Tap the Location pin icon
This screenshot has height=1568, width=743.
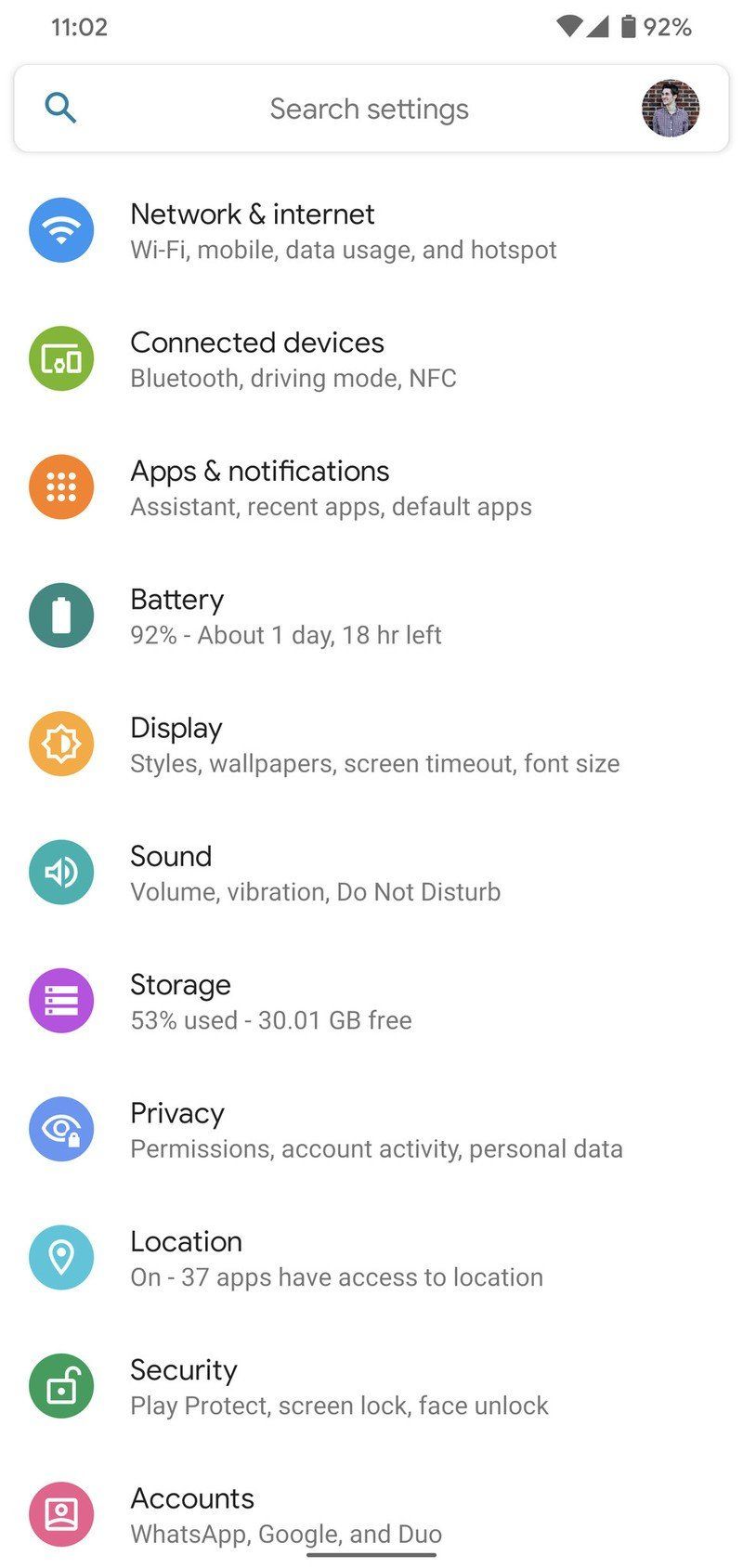61,1257
